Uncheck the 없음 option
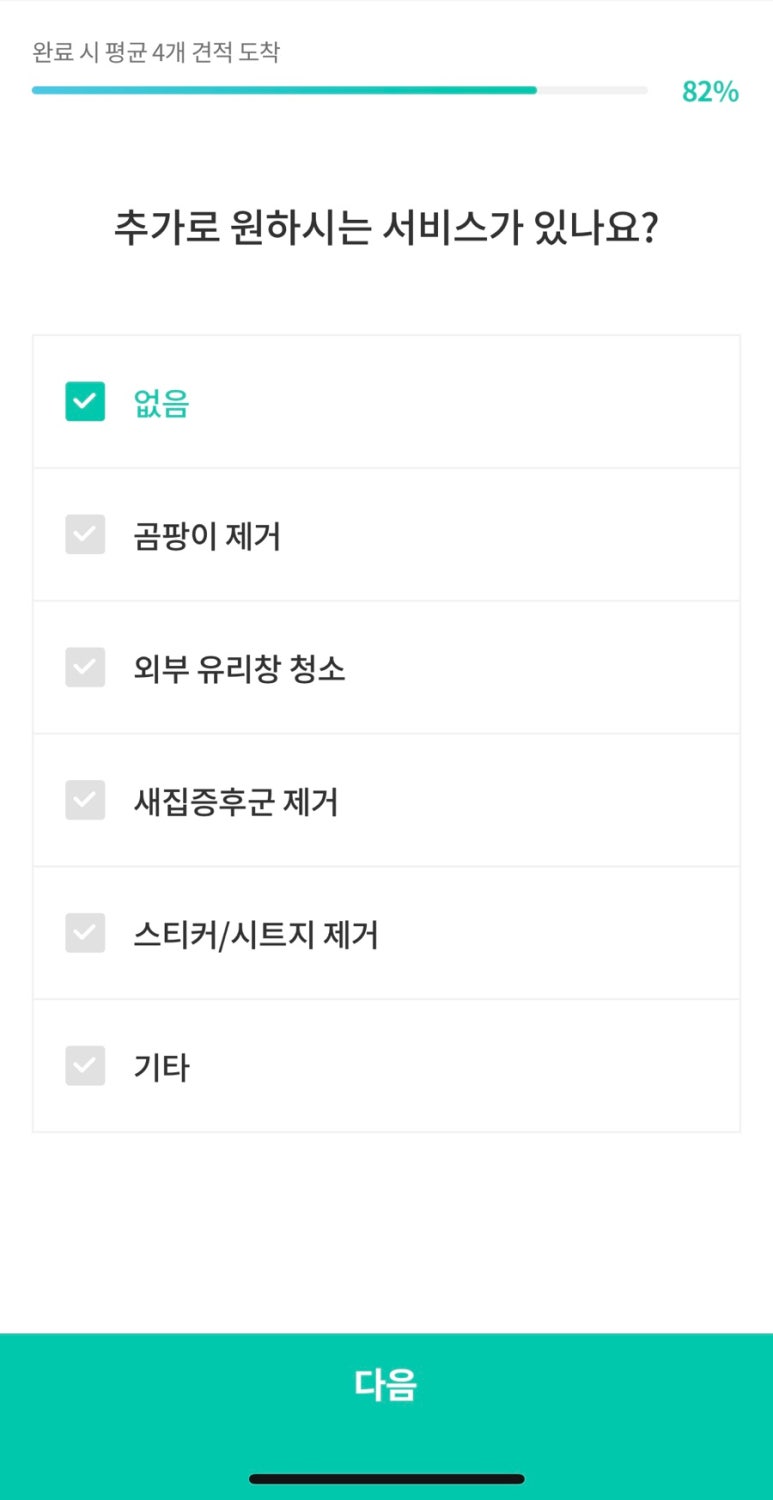This screenshot has height=1500, width=773. pyautogui.click(x=85, y=402)
